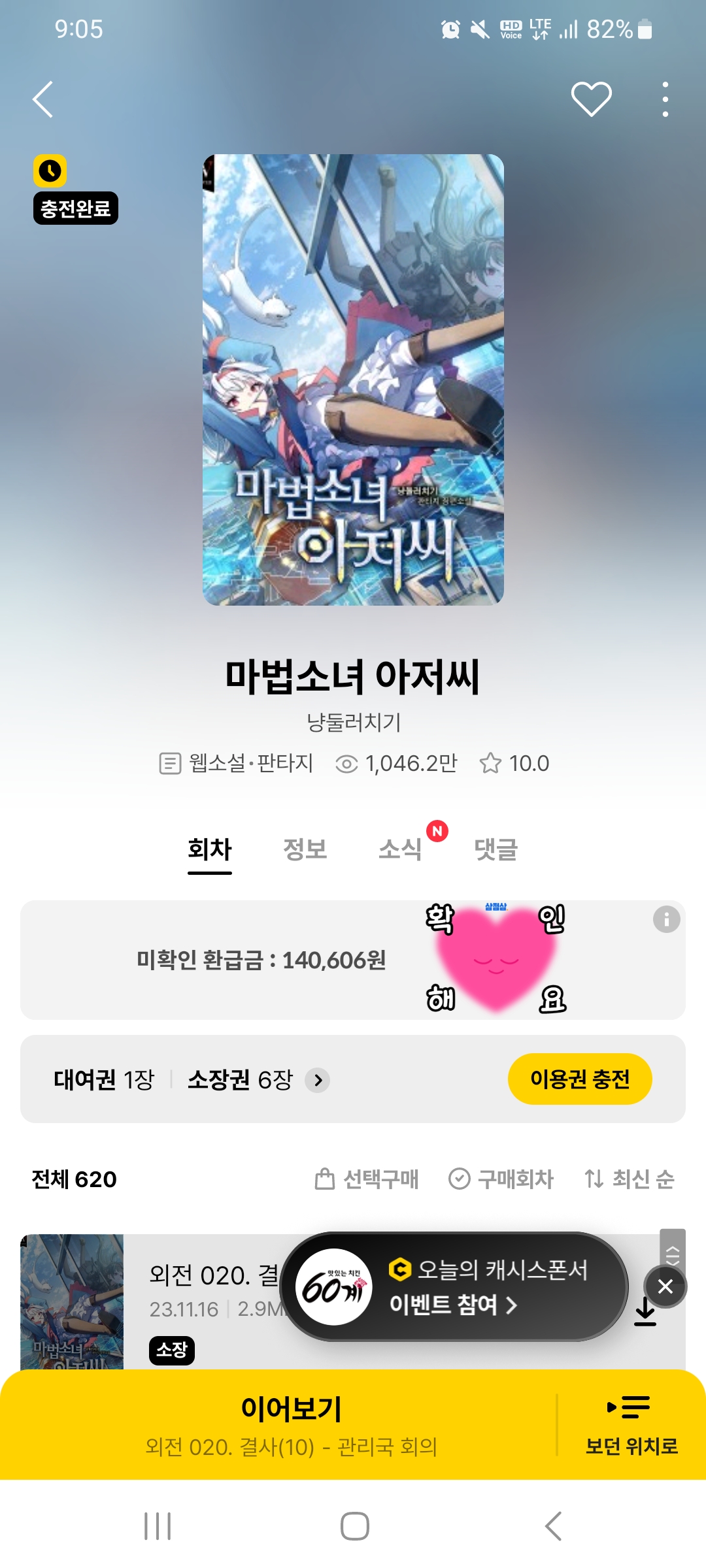Change sort order from 최신 순
Screen dimensions: 706x1568
[629, 1179]
